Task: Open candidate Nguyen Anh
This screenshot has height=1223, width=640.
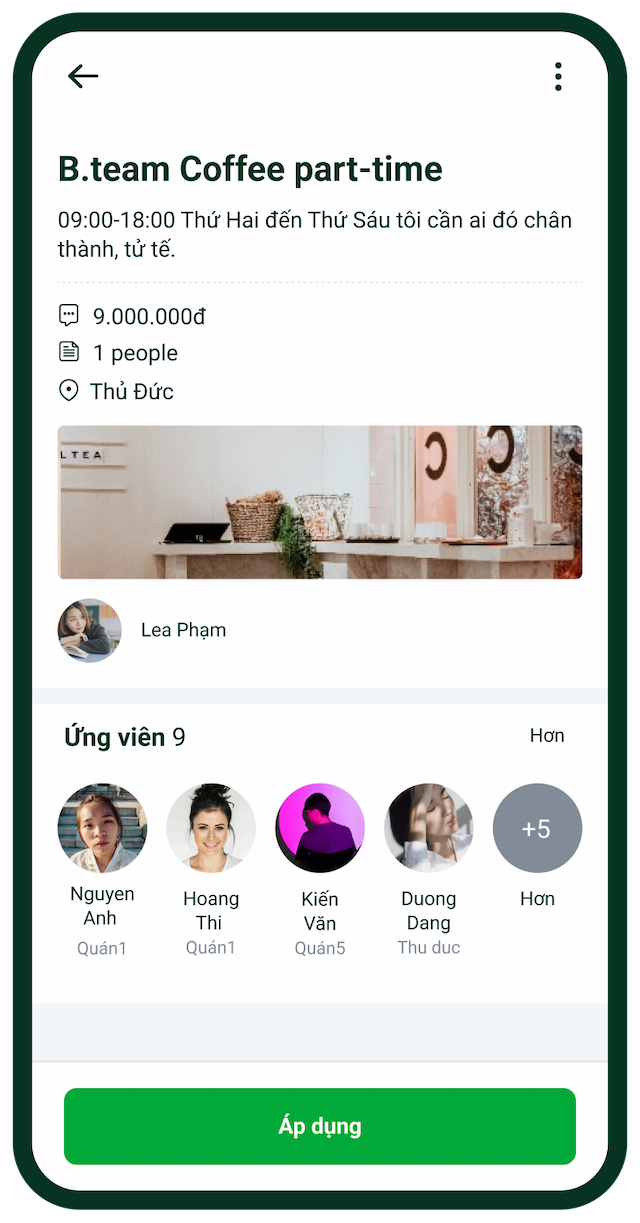Action: click(102, 828)
